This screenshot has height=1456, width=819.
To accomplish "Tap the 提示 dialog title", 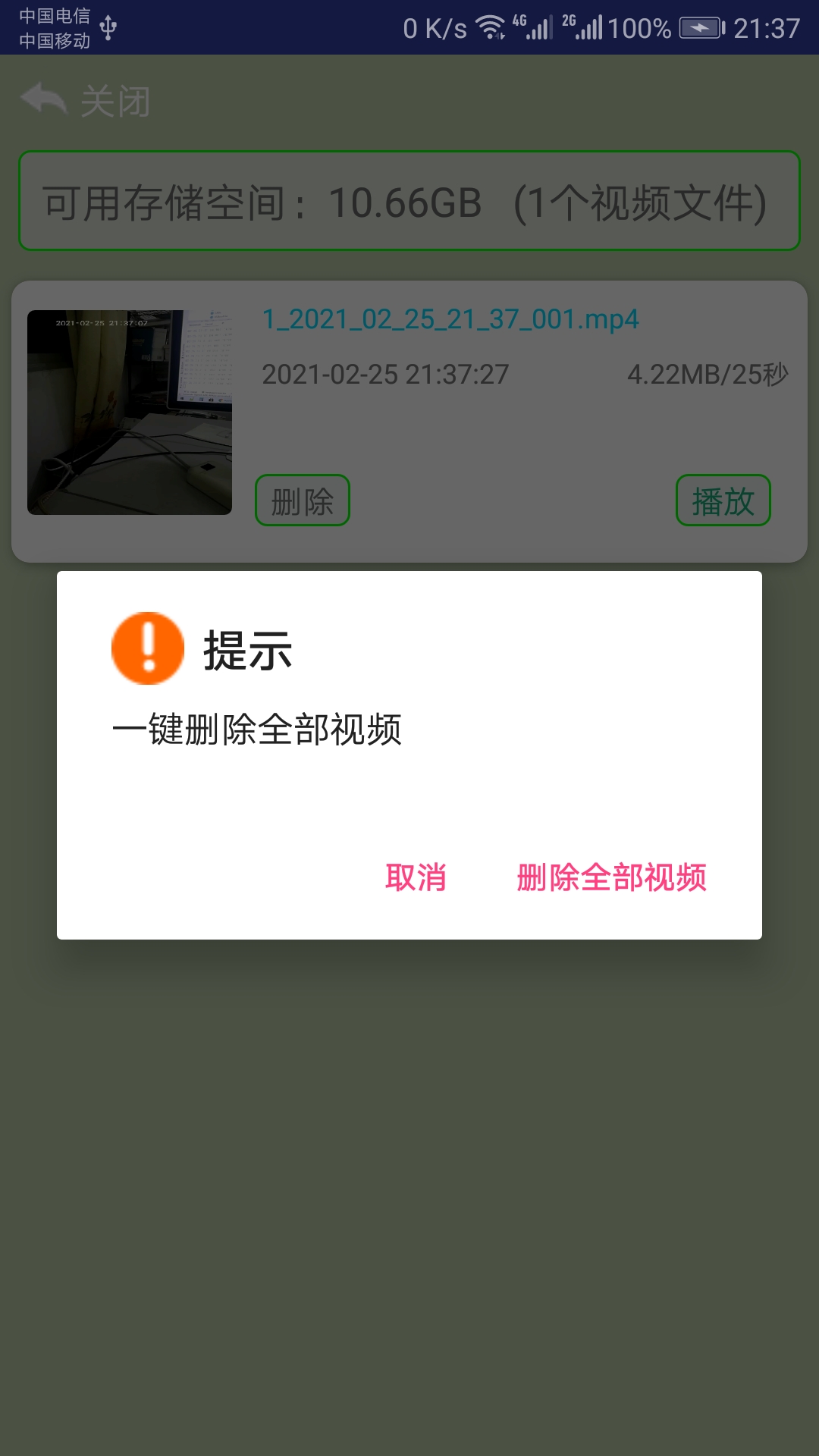I will (x=248, y=651).
